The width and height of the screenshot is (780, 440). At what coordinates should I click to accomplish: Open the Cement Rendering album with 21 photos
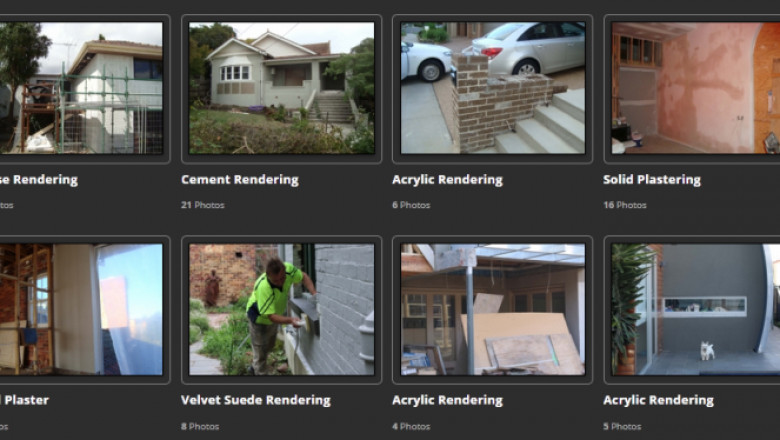(281, 88)
